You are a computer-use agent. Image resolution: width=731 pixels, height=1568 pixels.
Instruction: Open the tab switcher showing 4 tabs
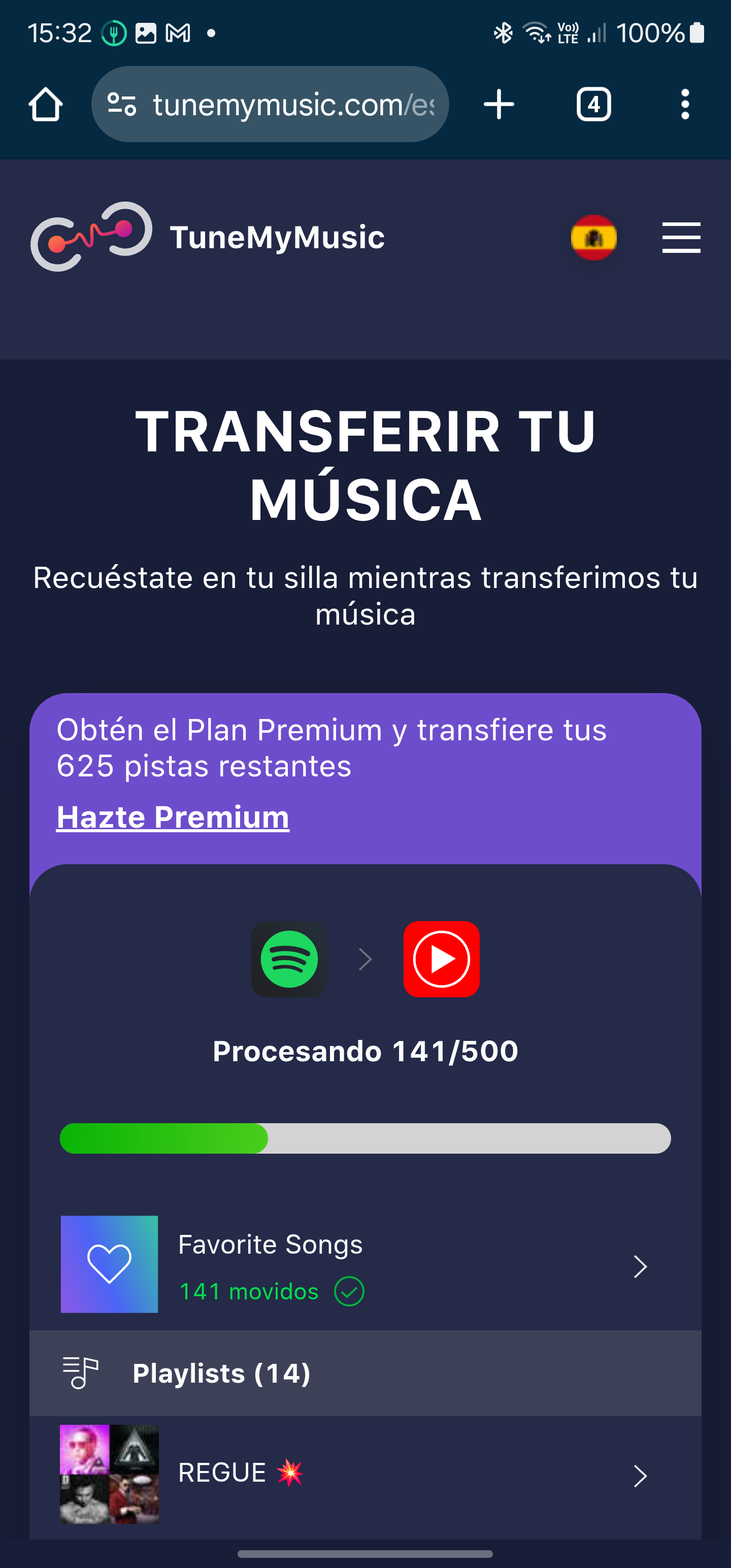point(593,105)
